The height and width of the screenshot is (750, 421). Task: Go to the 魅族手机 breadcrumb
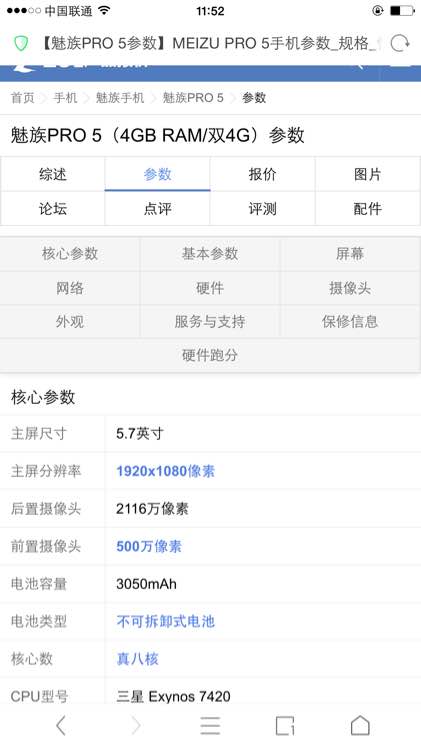click(120, 98)
